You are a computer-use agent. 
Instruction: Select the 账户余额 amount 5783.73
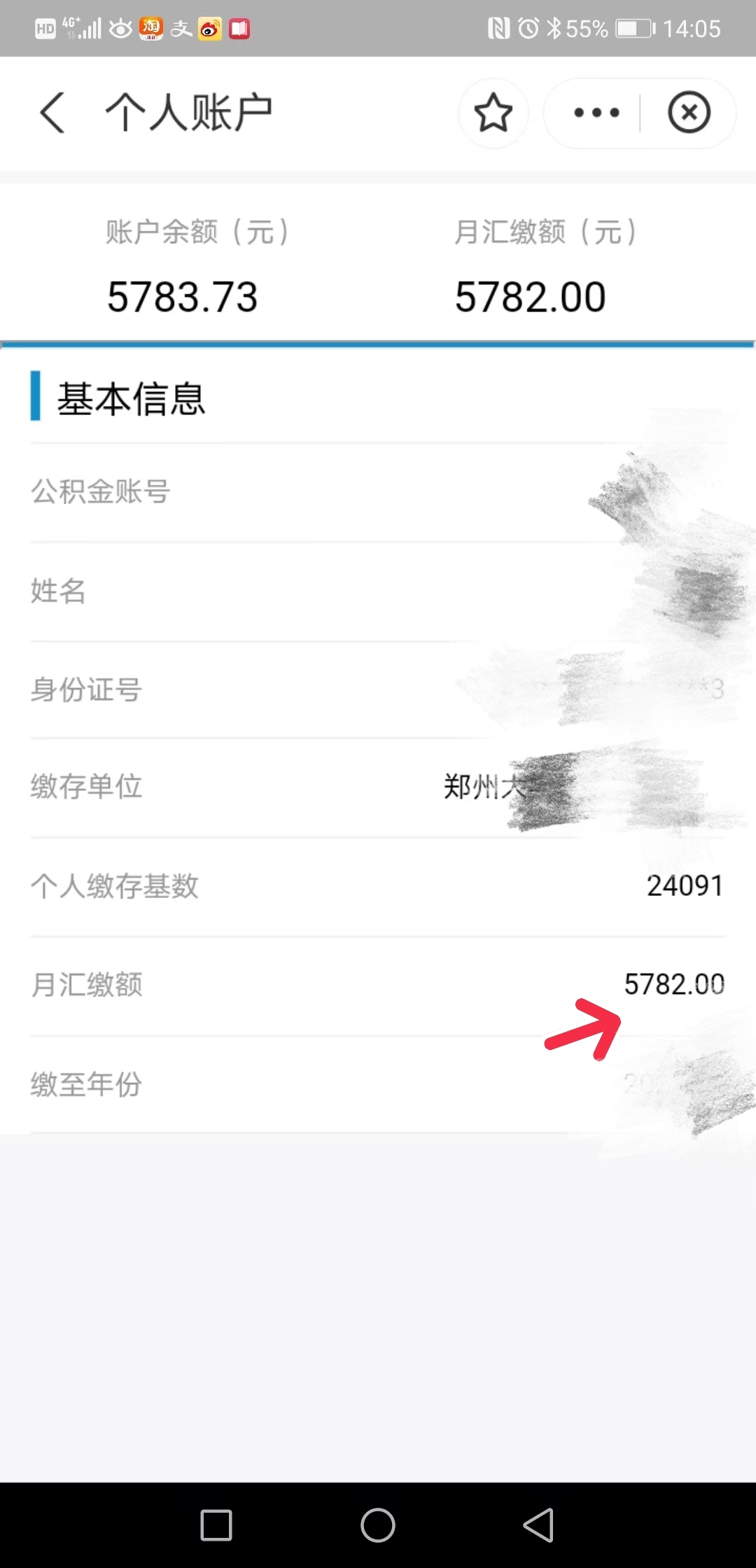pos(183,297)
